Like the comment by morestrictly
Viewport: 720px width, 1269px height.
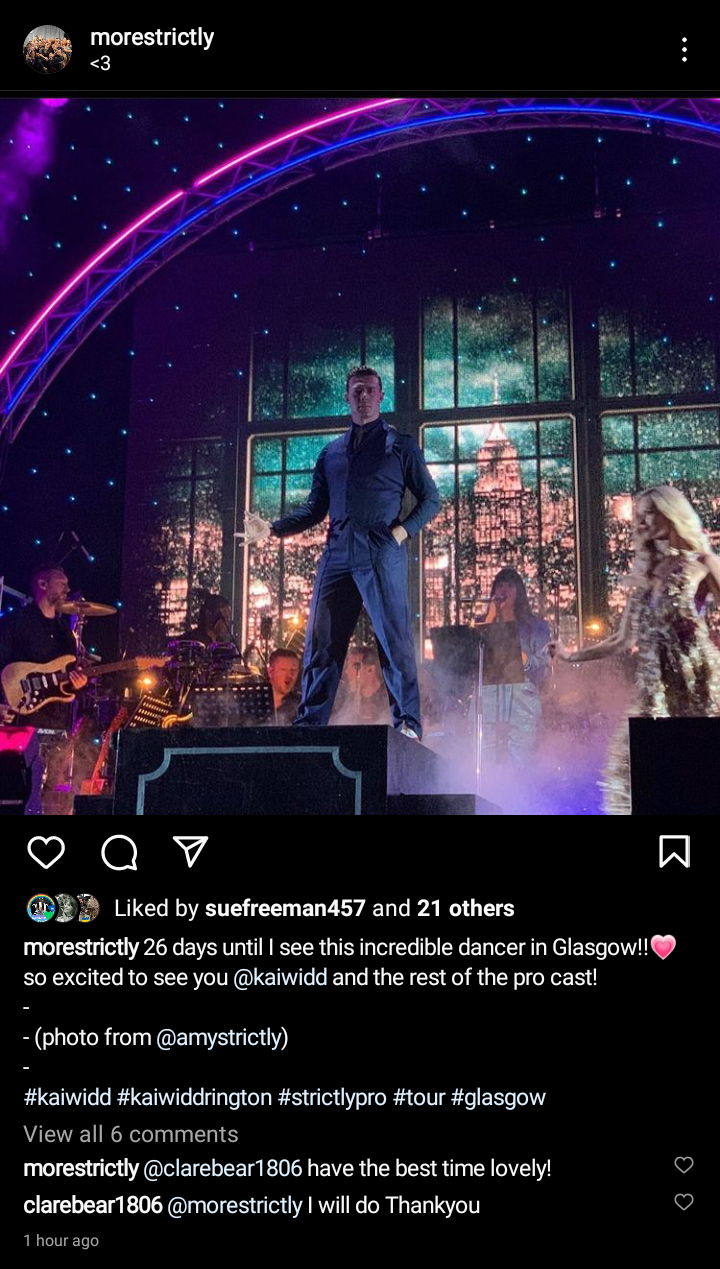point(684,1165)
